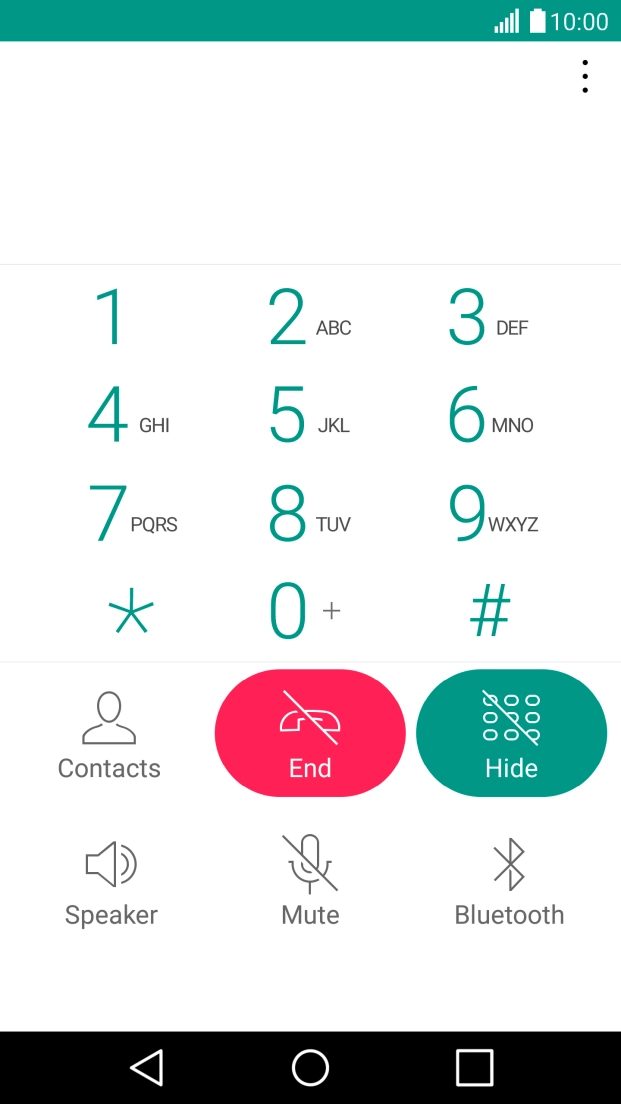Enter digit 9 WXYZ

[492, 514]
